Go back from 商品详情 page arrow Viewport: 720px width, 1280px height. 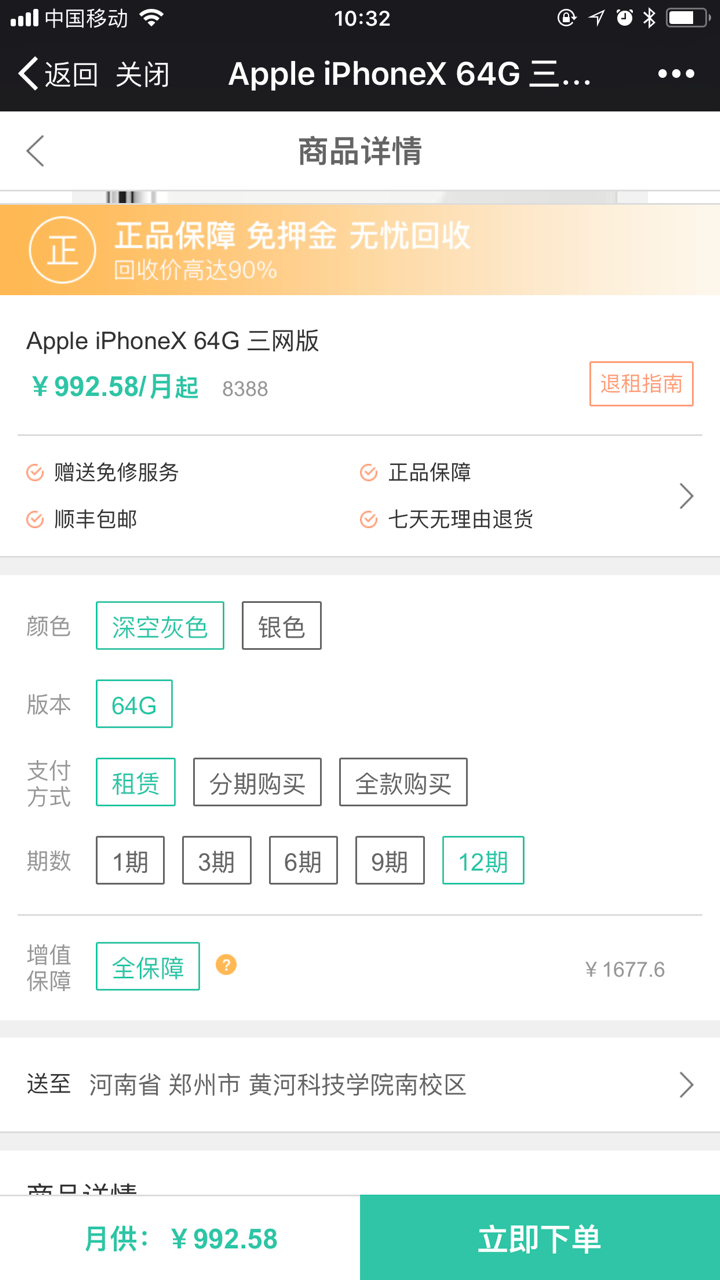(x=36, y=152)
